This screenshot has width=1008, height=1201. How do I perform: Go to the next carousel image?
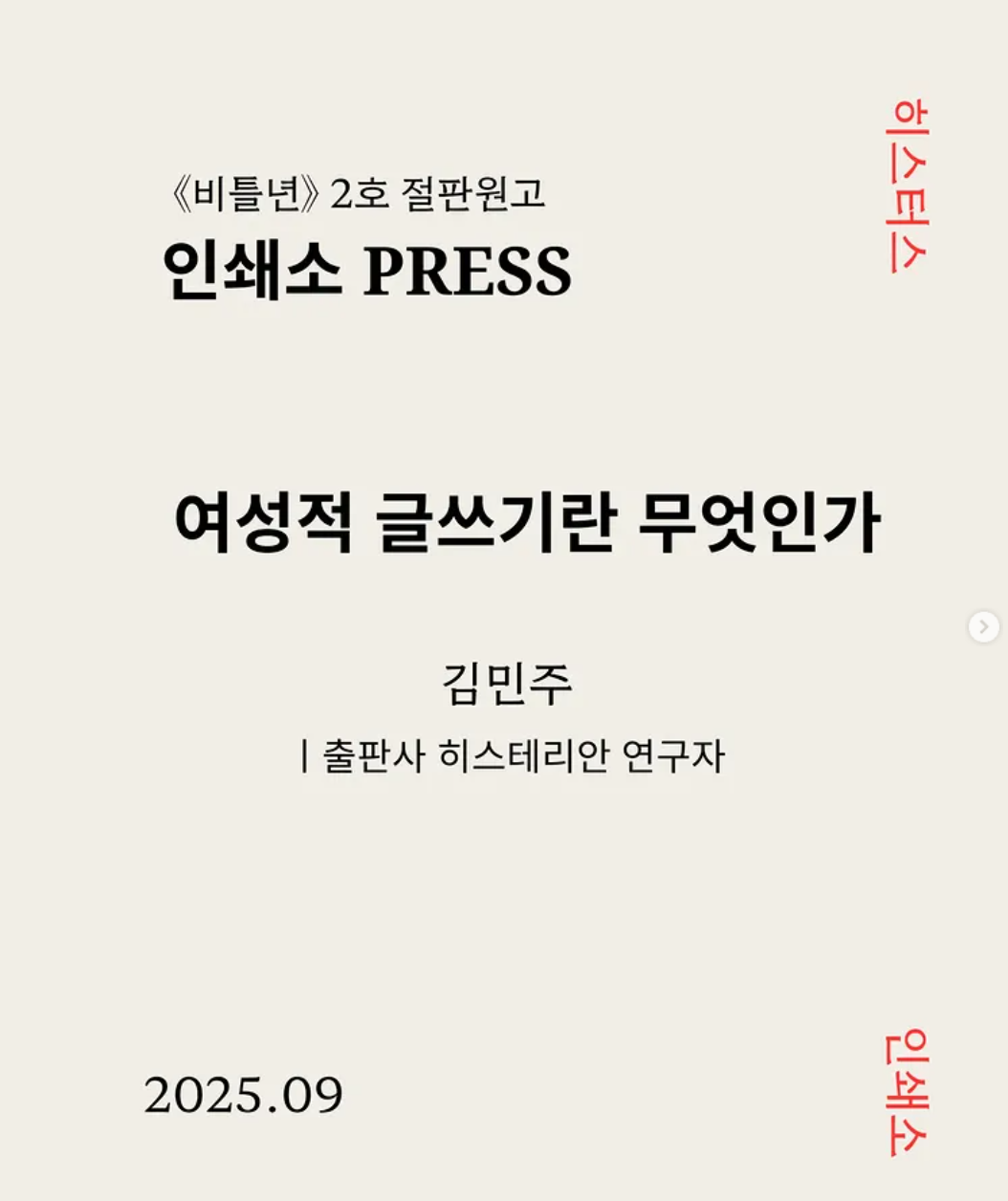[x=983, y=627]
